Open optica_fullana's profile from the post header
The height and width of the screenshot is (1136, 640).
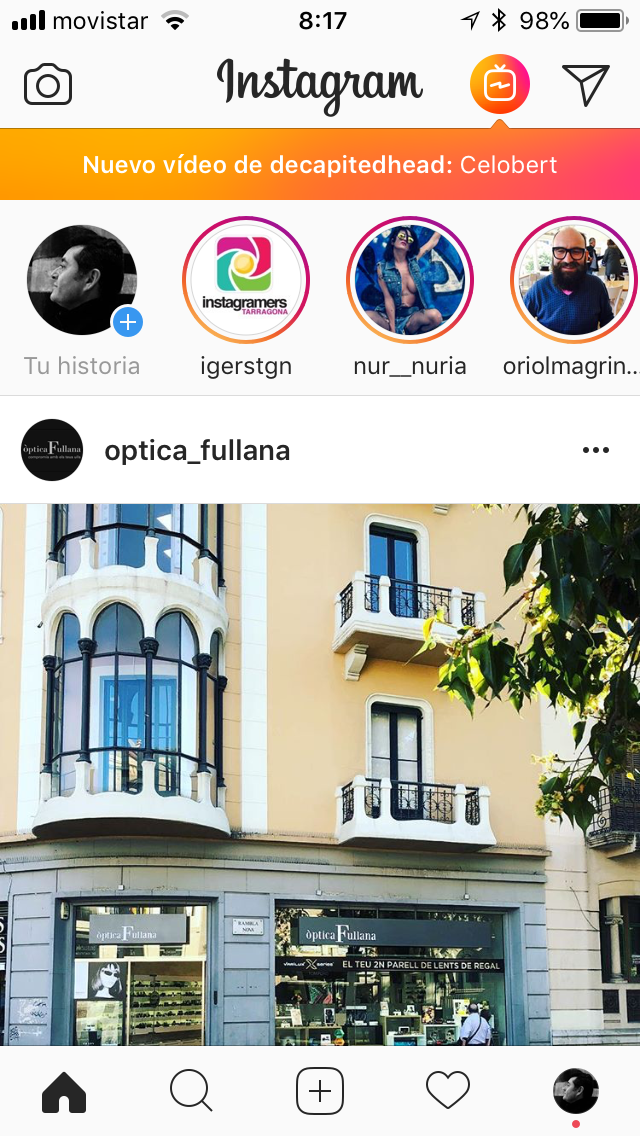coord(197,451)
